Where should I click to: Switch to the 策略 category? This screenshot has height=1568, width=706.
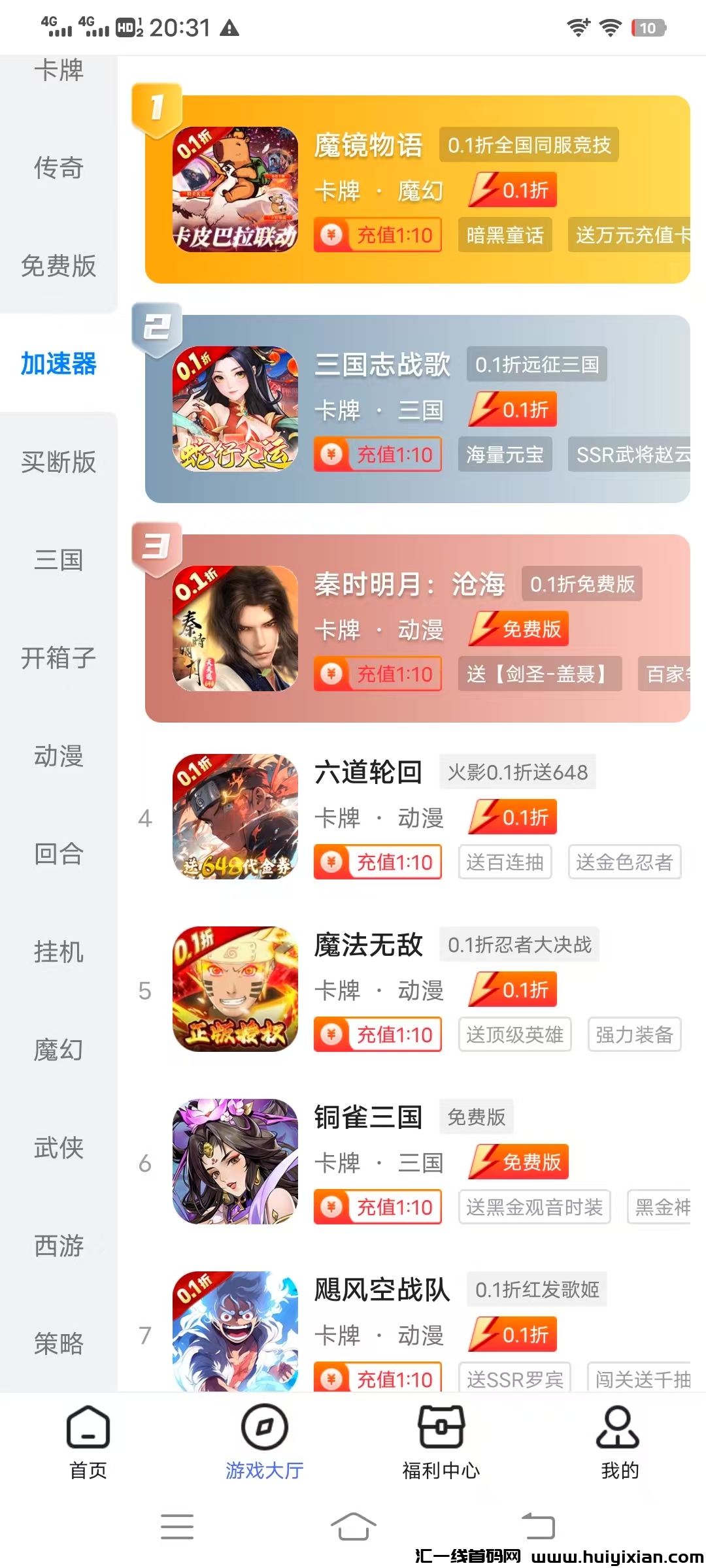point(59,1344)
